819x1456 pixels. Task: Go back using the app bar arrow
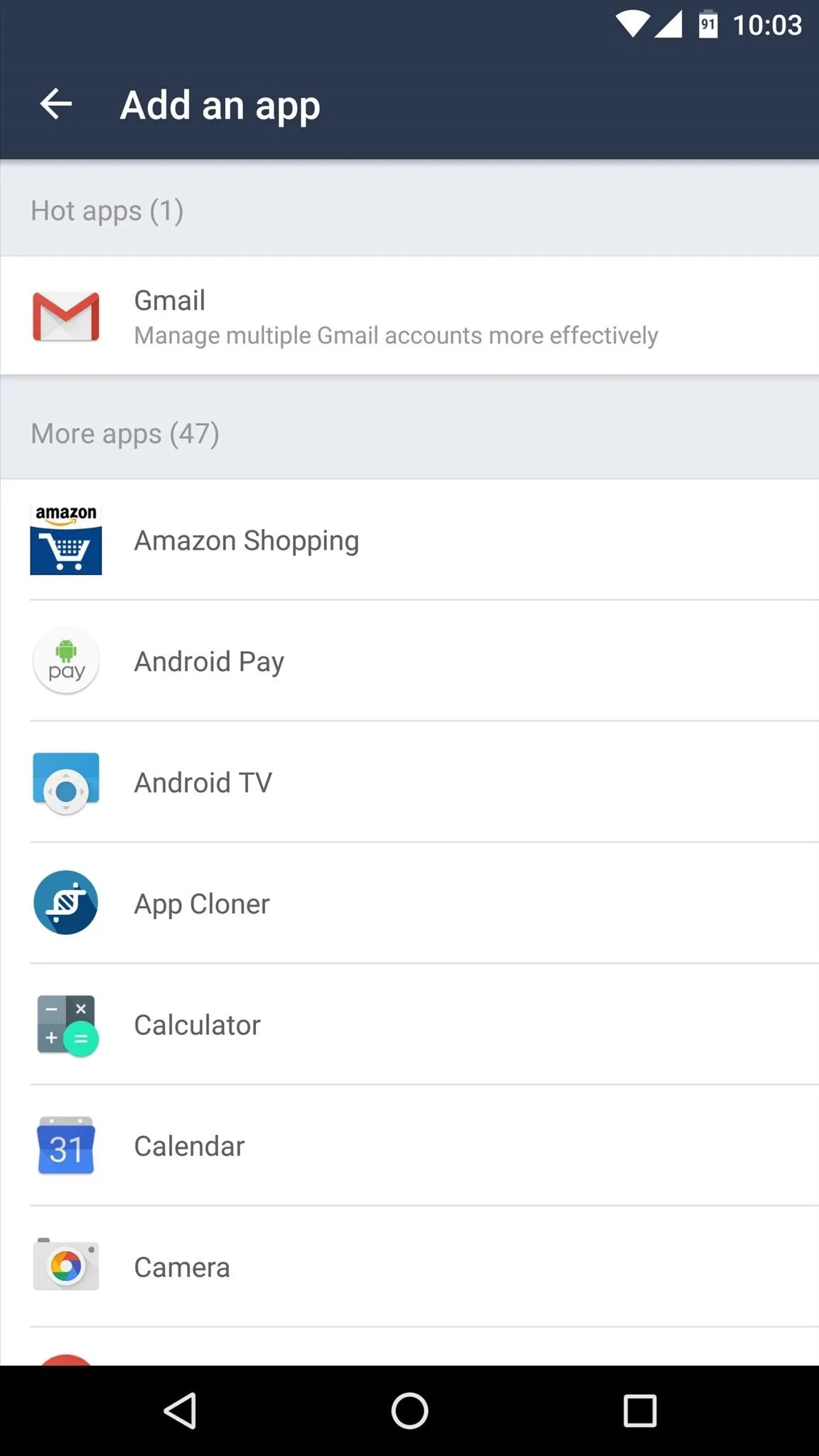pyautogui.click(x=56, y=105)
